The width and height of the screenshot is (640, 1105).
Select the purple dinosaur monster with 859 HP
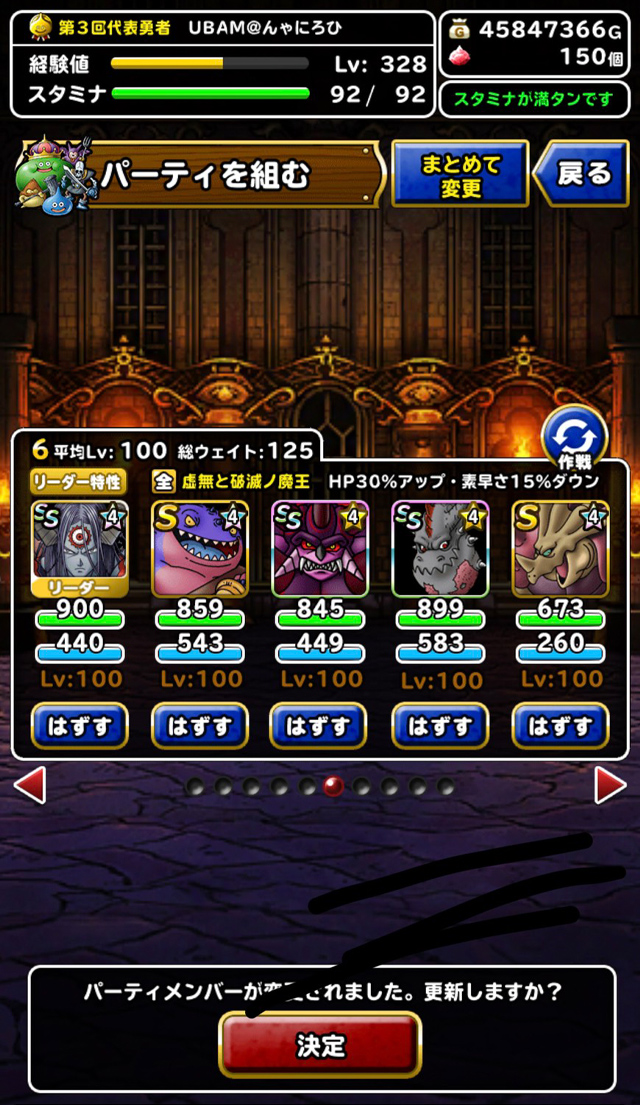199,549
